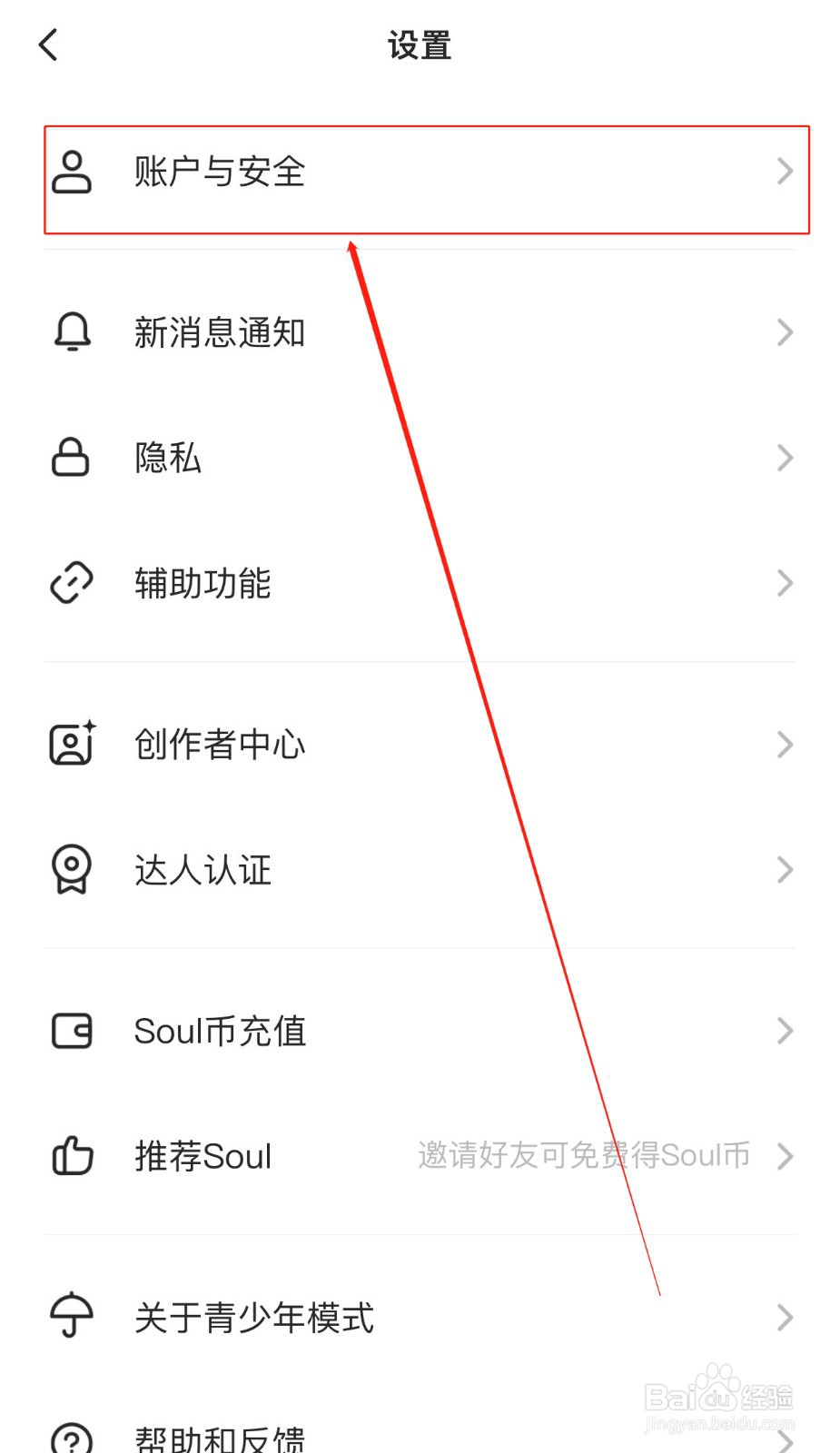Click the person icon beside 账户与安全

pyautogui.click(x=72, y=173)
